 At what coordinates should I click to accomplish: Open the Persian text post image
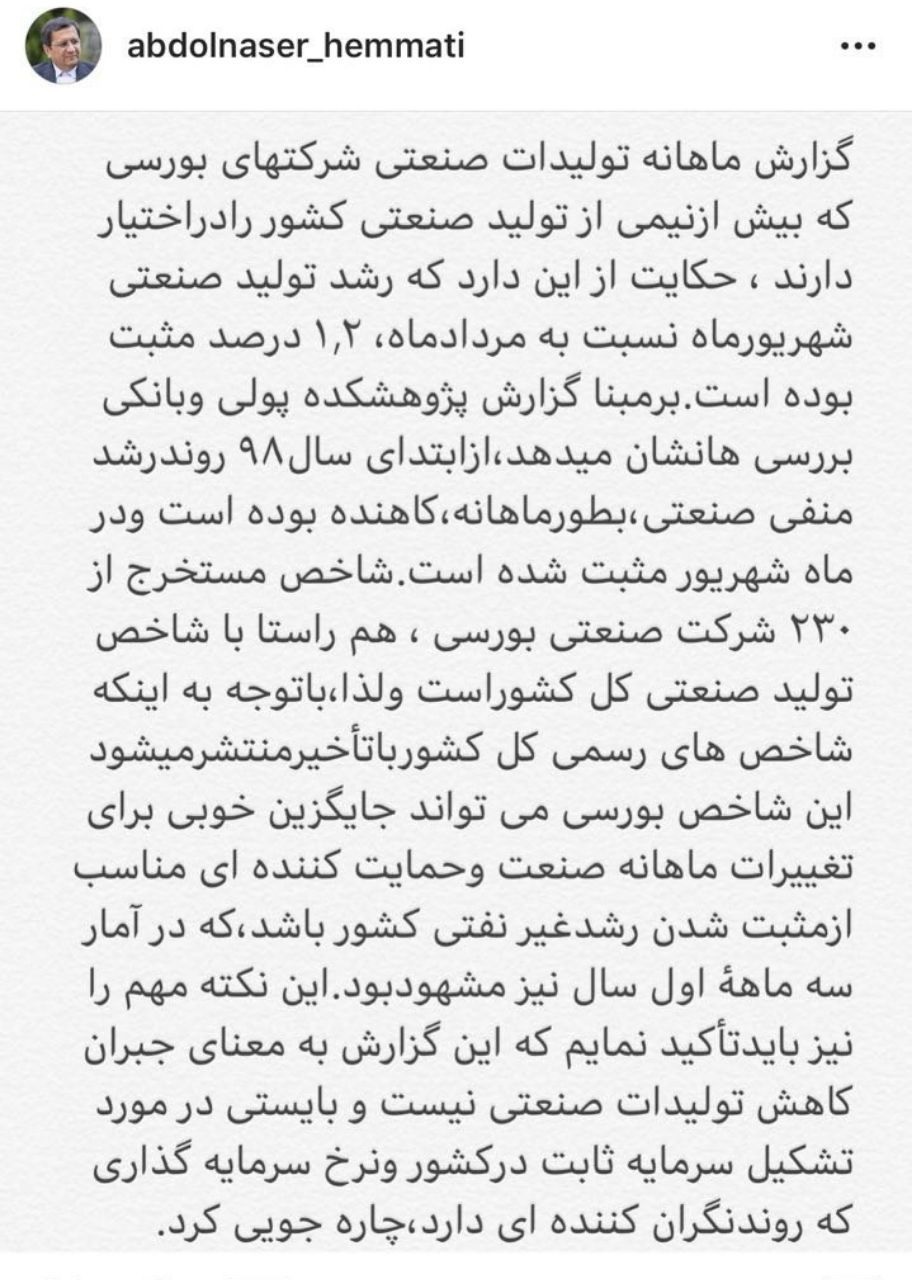[456, 690]
